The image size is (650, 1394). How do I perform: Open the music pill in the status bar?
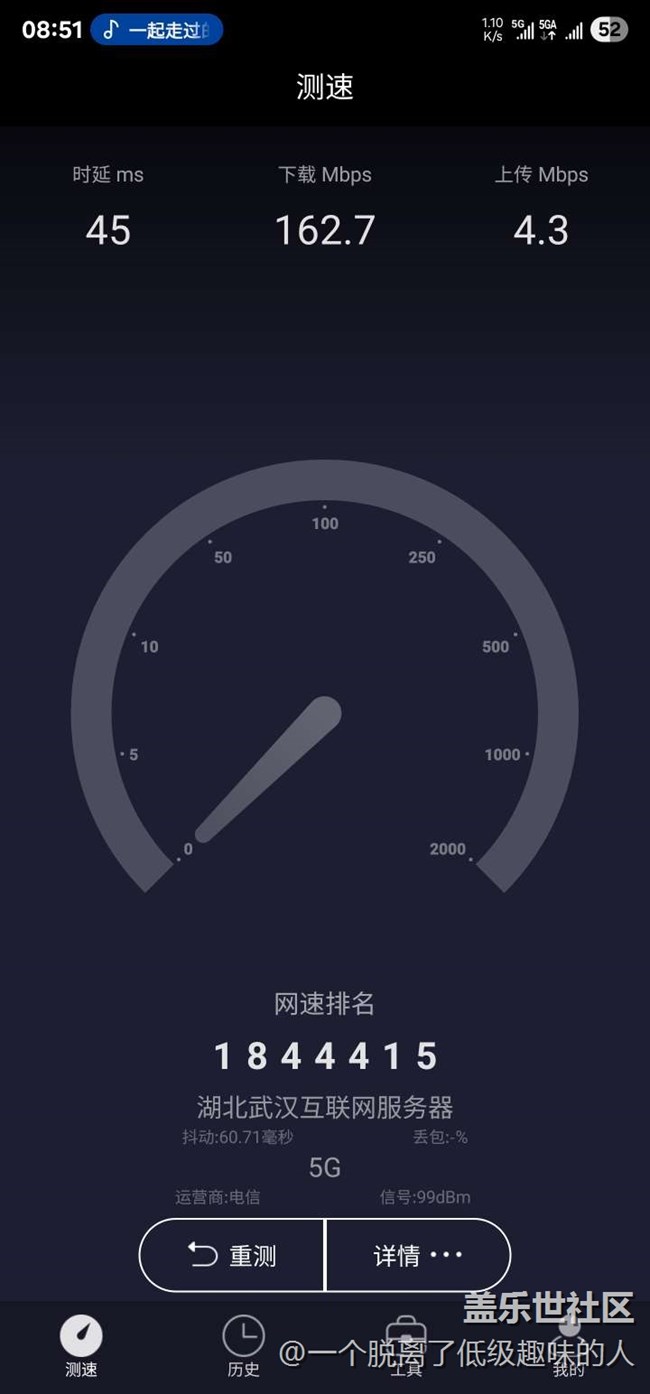157,29
